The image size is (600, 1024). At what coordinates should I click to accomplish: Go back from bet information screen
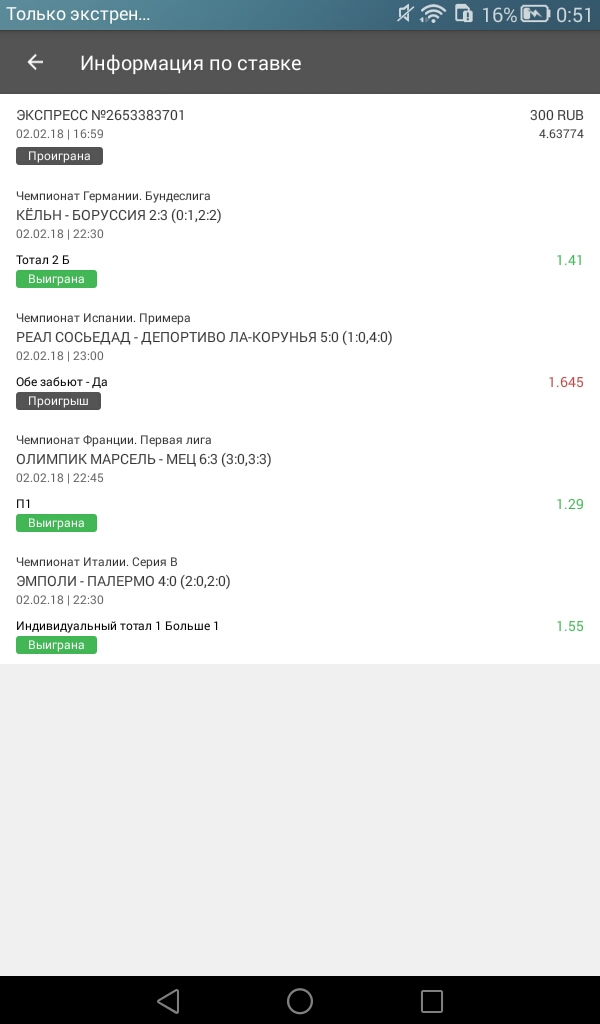(x=35, y=62)
